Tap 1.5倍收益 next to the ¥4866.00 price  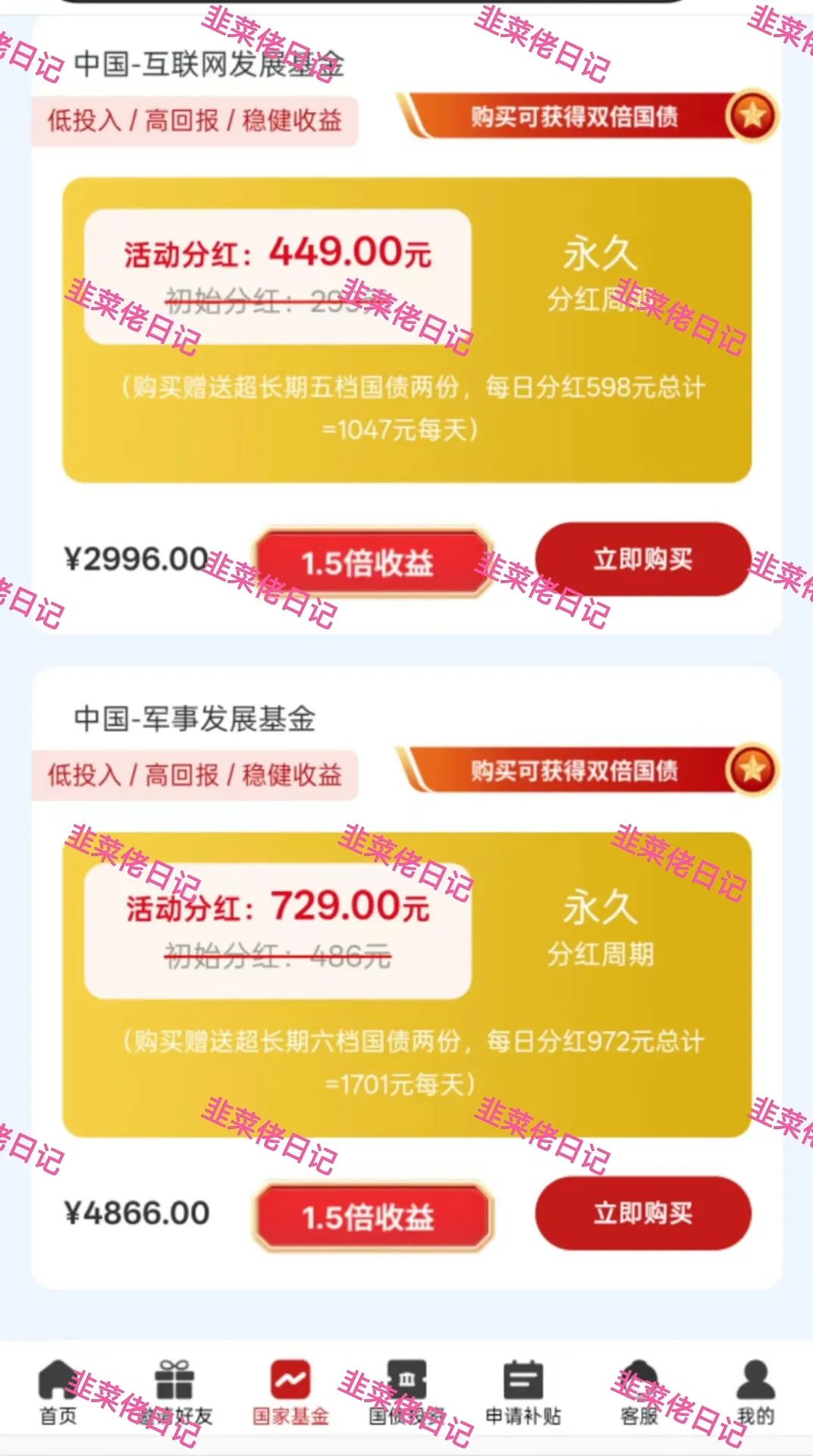(369, 1217)
